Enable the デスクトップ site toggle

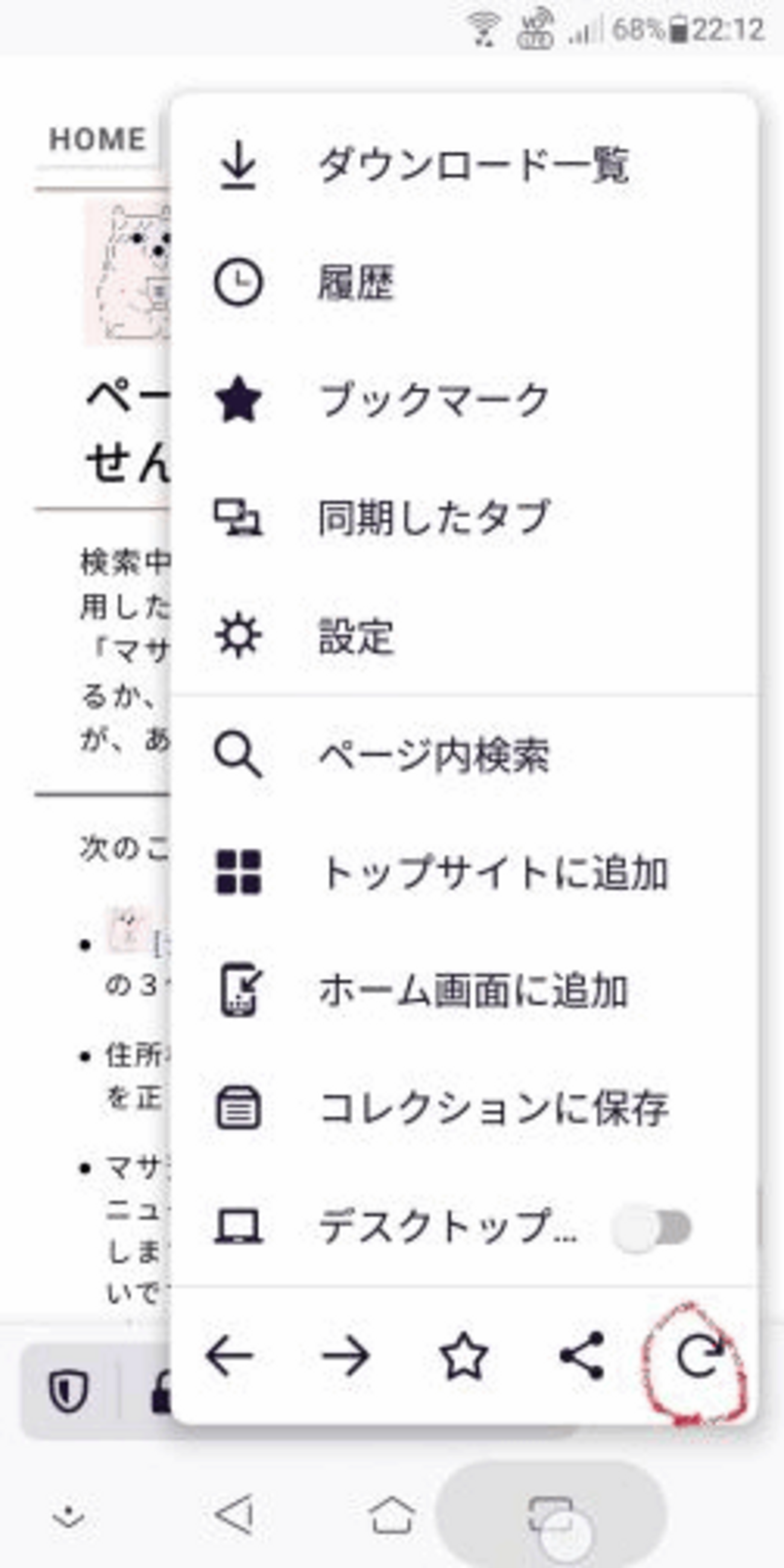[651, 1227]
